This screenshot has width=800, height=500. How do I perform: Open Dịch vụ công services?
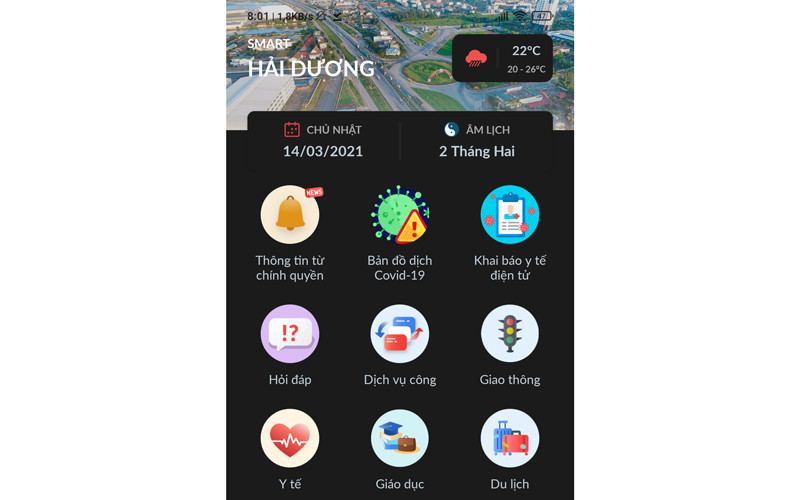click(400, 334)
